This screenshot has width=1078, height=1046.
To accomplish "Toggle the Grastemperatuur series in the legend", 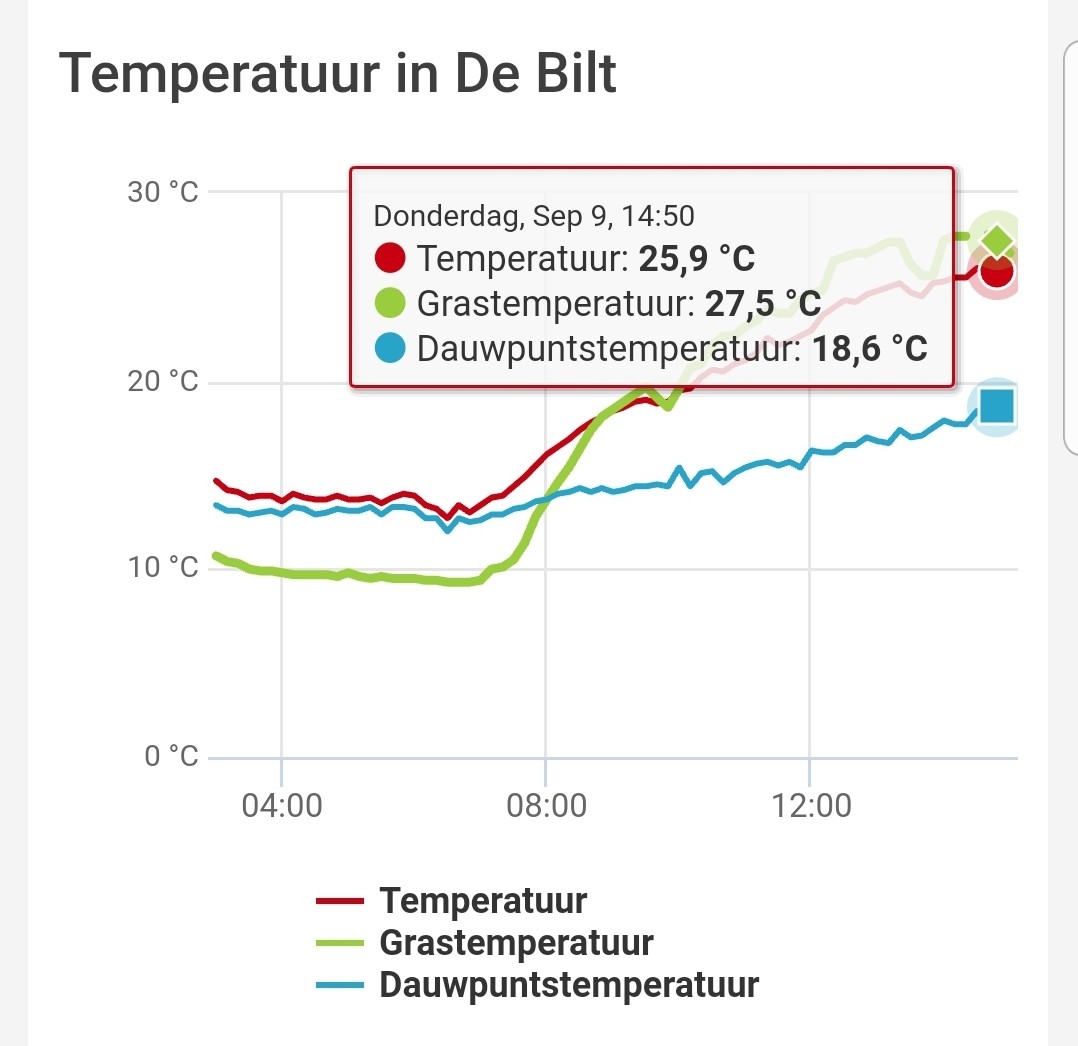I will (x=485, y=942).
